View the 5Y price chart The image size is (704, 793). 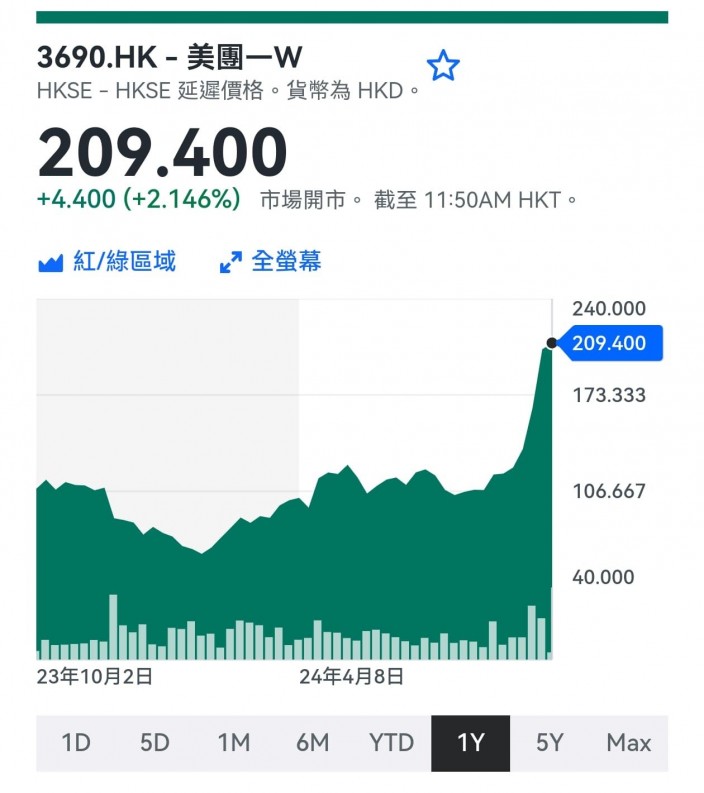[549, 743]
